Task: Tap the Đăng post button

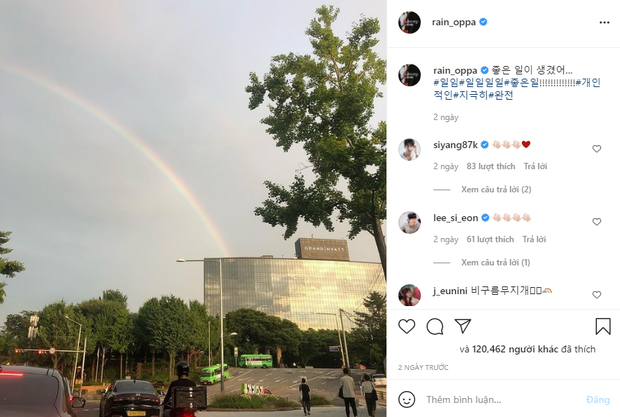Action: tap(598, 399)
